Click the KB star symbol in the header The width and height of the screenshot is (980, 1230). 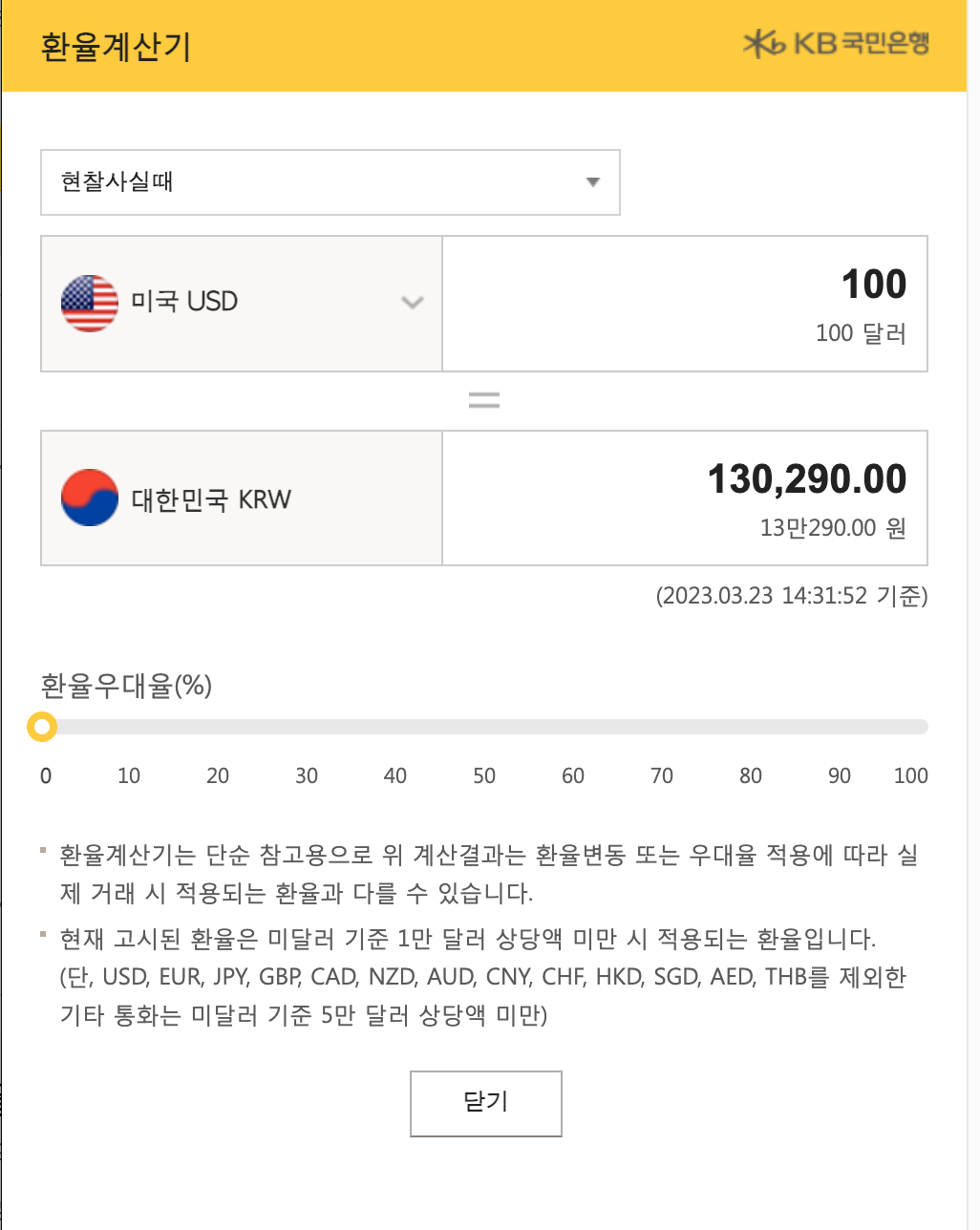click(757, 42)
